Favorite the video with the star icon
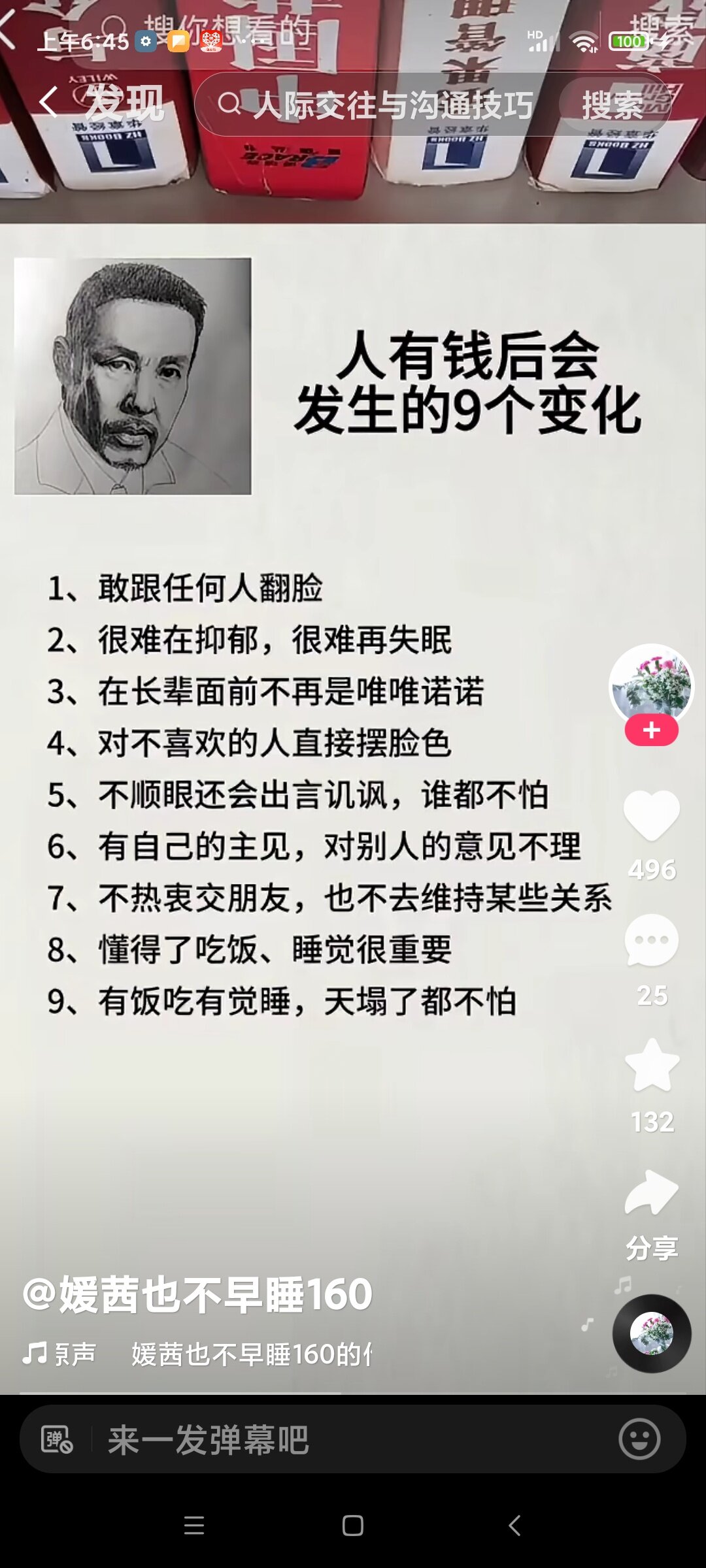 point(652,1065)
